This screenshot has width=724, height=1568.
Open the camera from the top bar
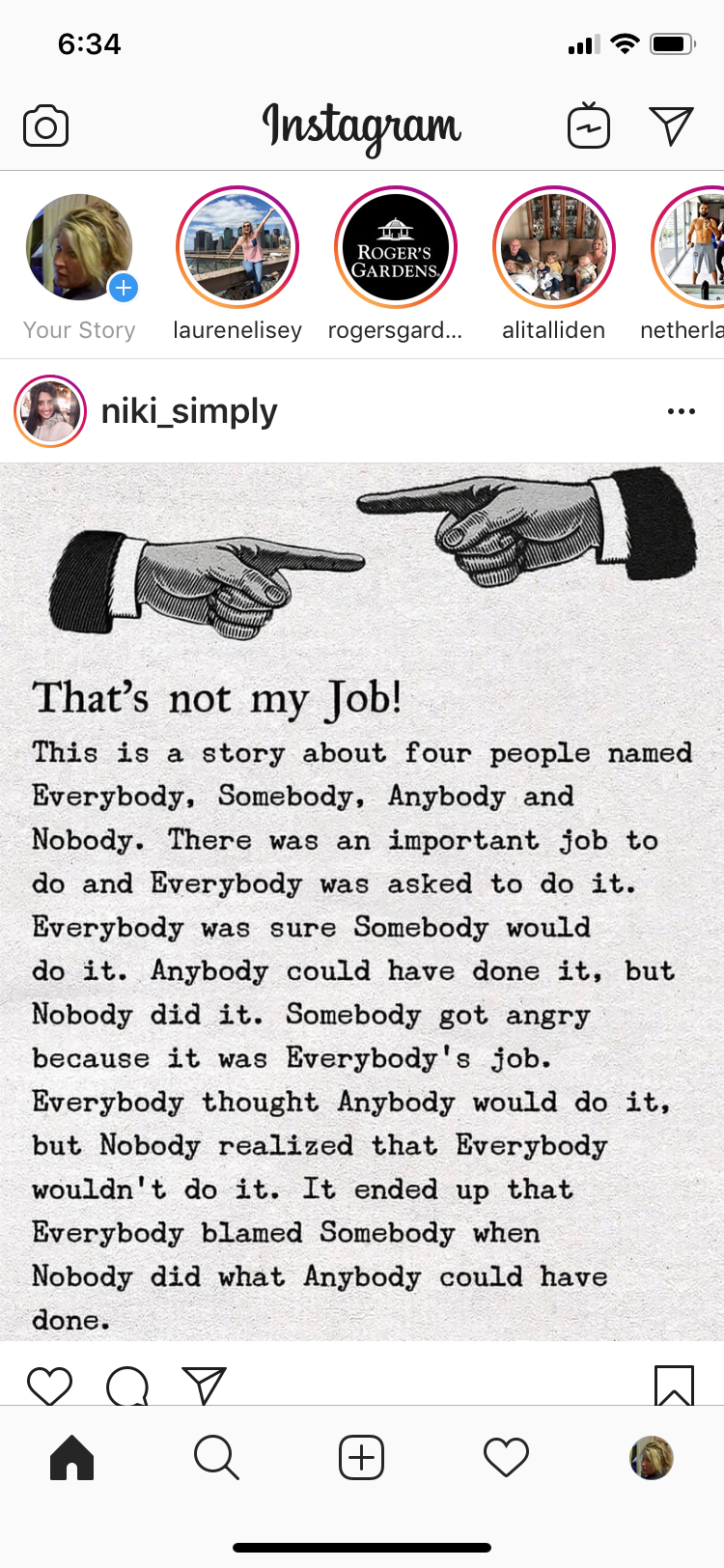click(x=45, y=126)
